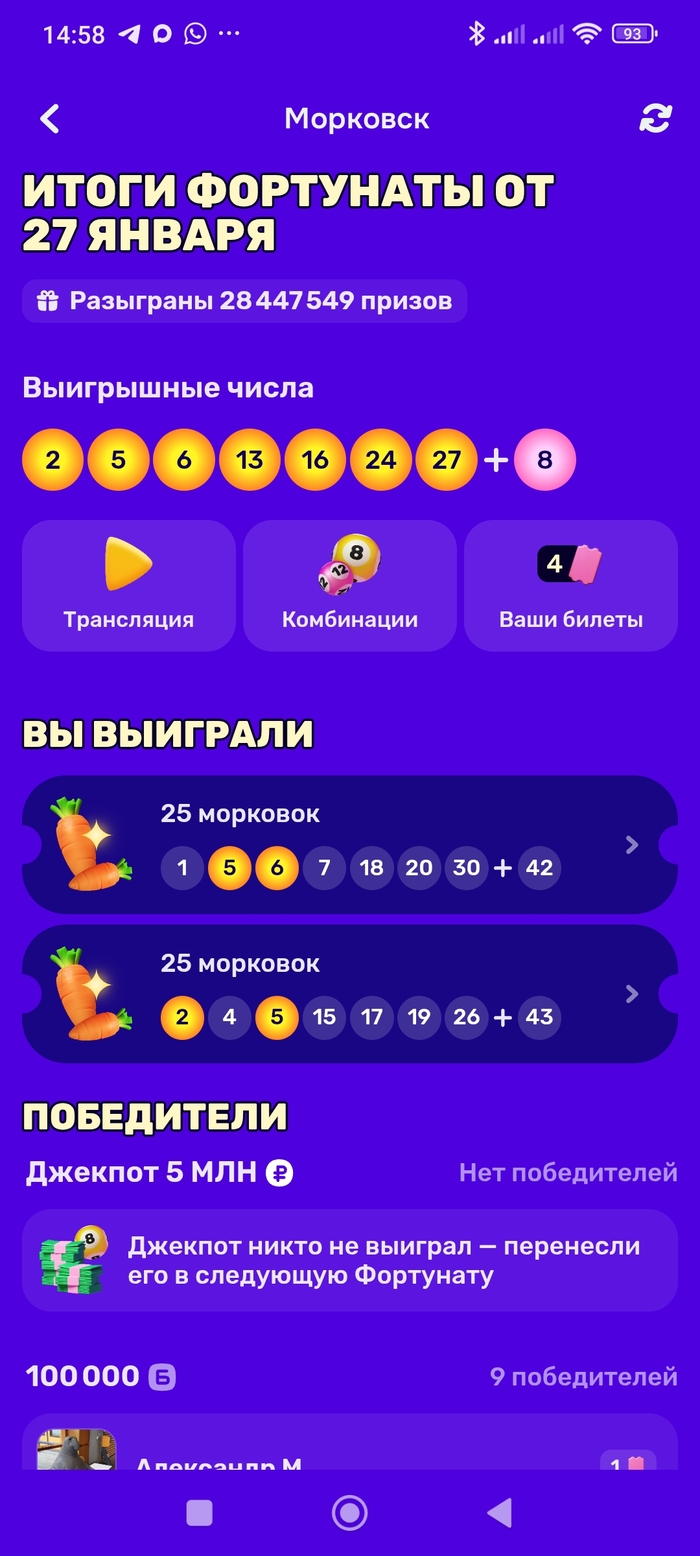Viewport: 700px width, 1556px height.
Task: Open winning ticket with numbers 1 5 6 7
Action: pos(350,845)
